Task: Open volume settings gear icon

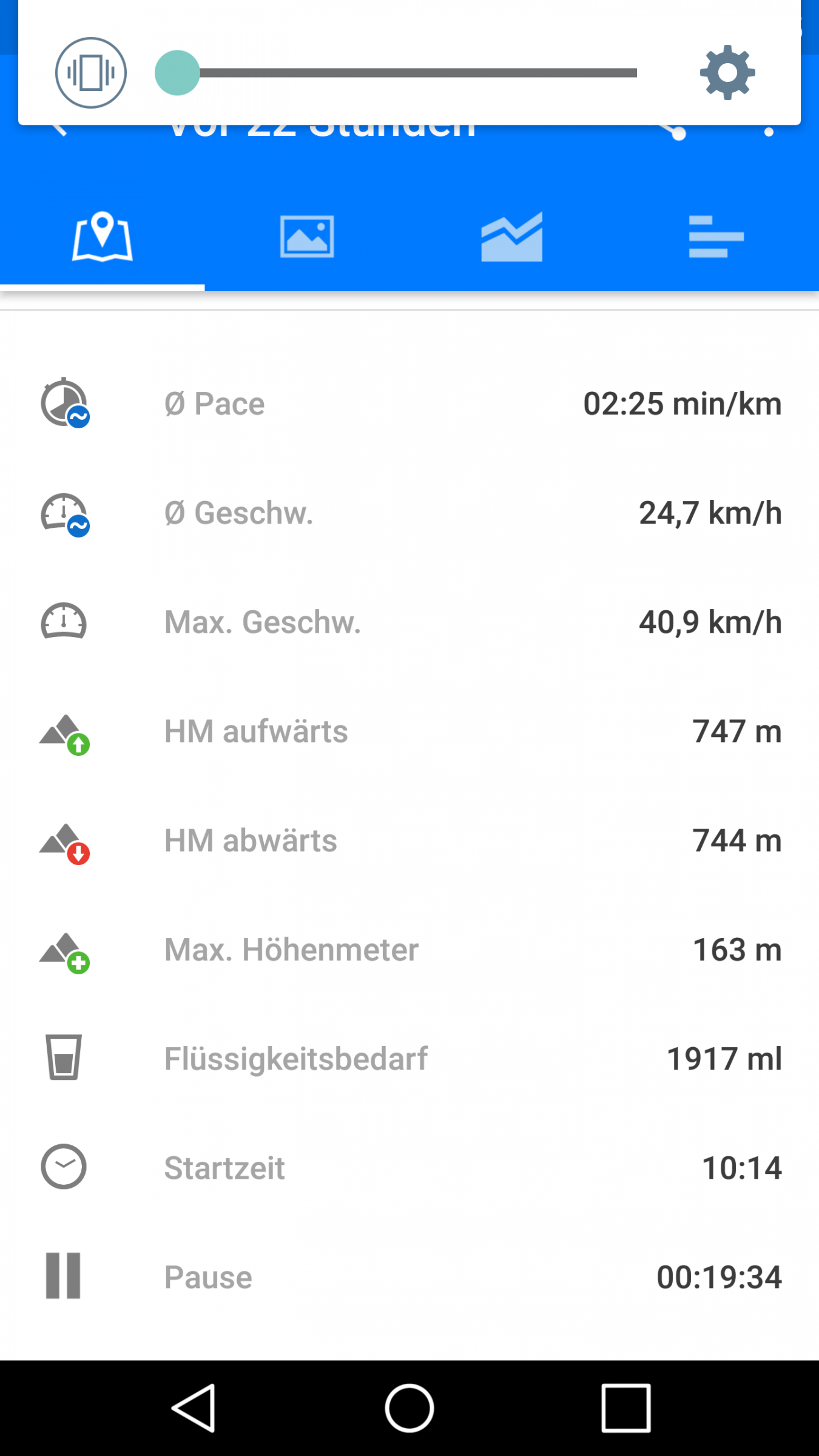Action: point(727,73)
